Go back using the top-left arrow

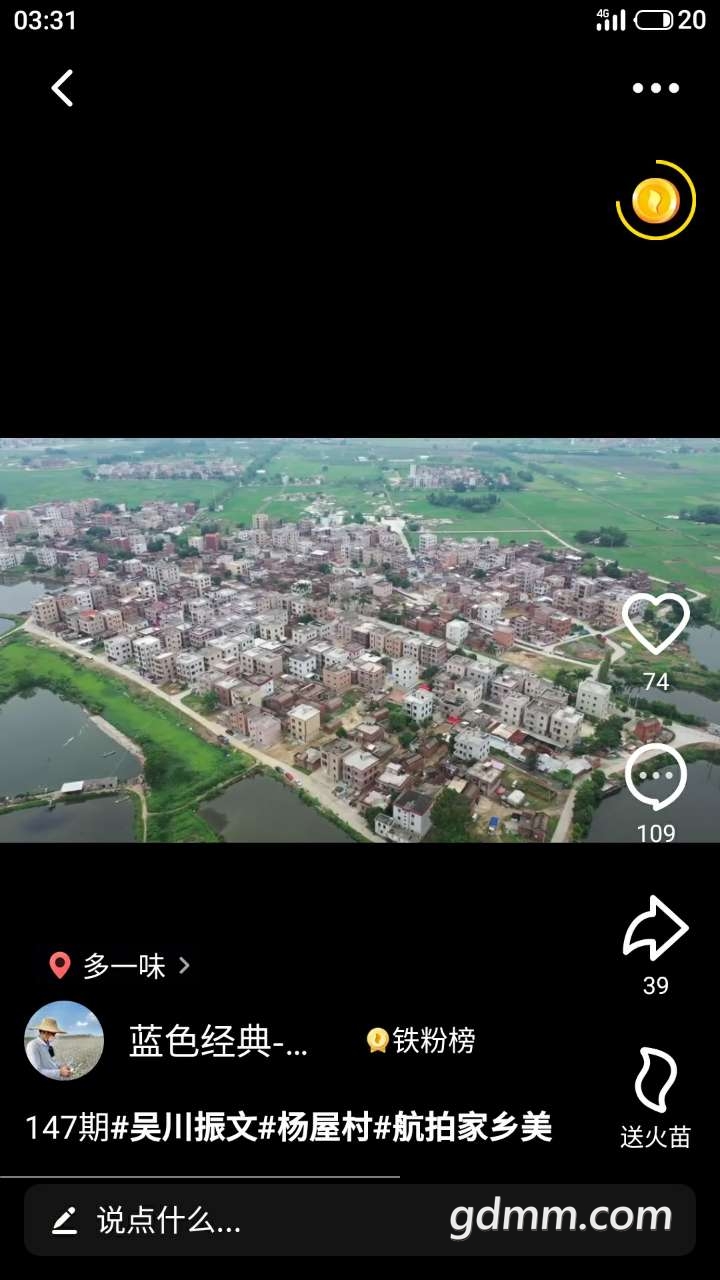pyautogui.click(x=62, y=88)
